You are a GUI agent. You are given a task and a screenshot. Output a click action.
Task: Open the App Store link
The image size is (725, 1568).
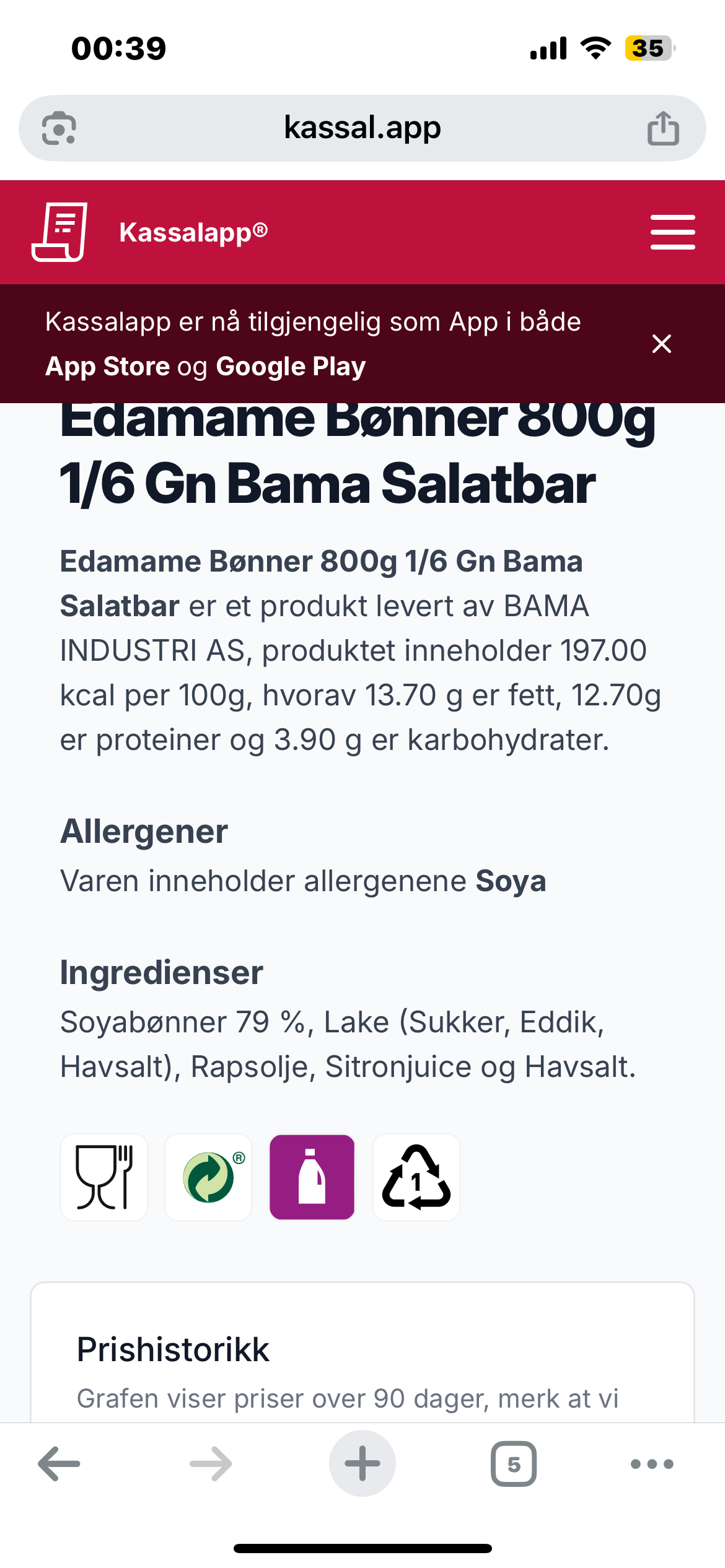click(x=108, y=366)
